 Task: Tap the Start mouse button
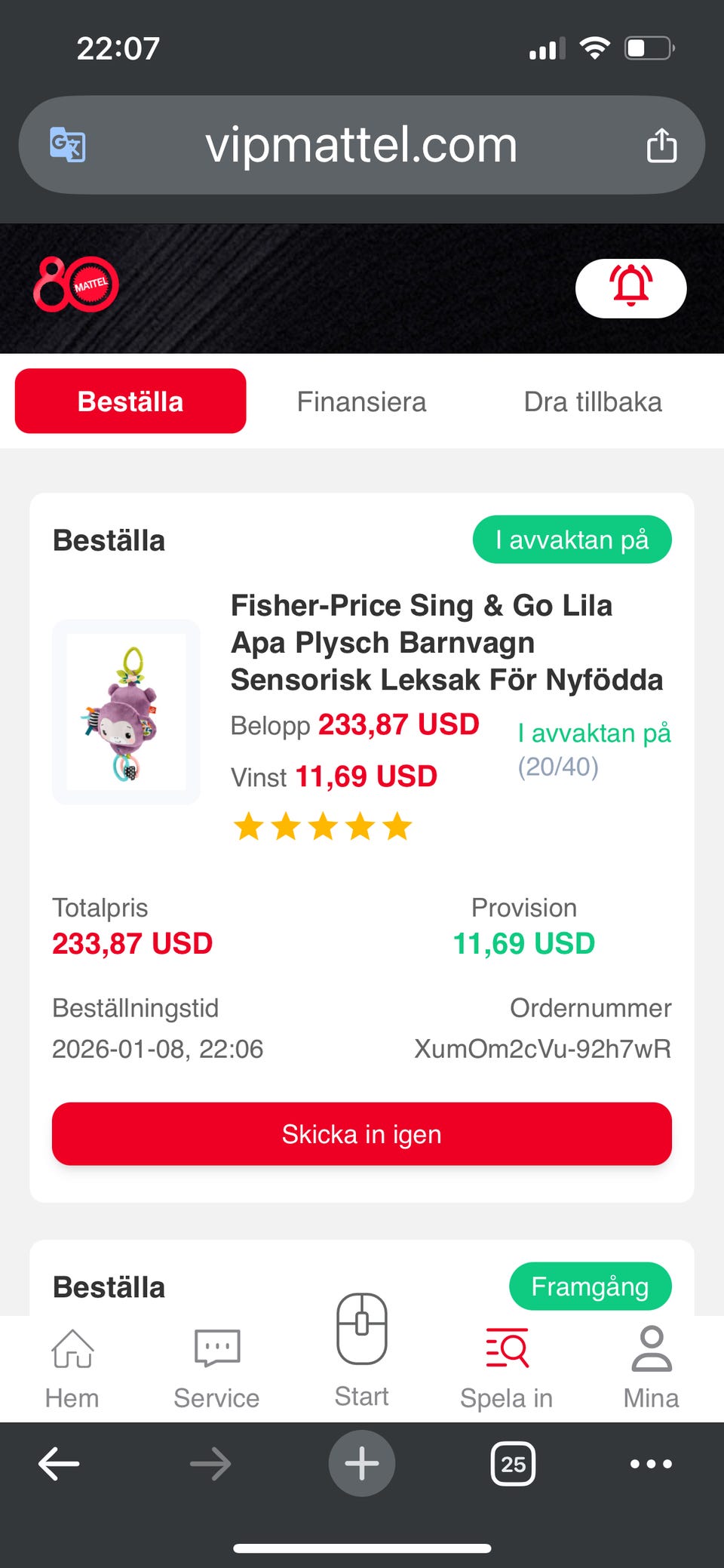point(362,1351)
